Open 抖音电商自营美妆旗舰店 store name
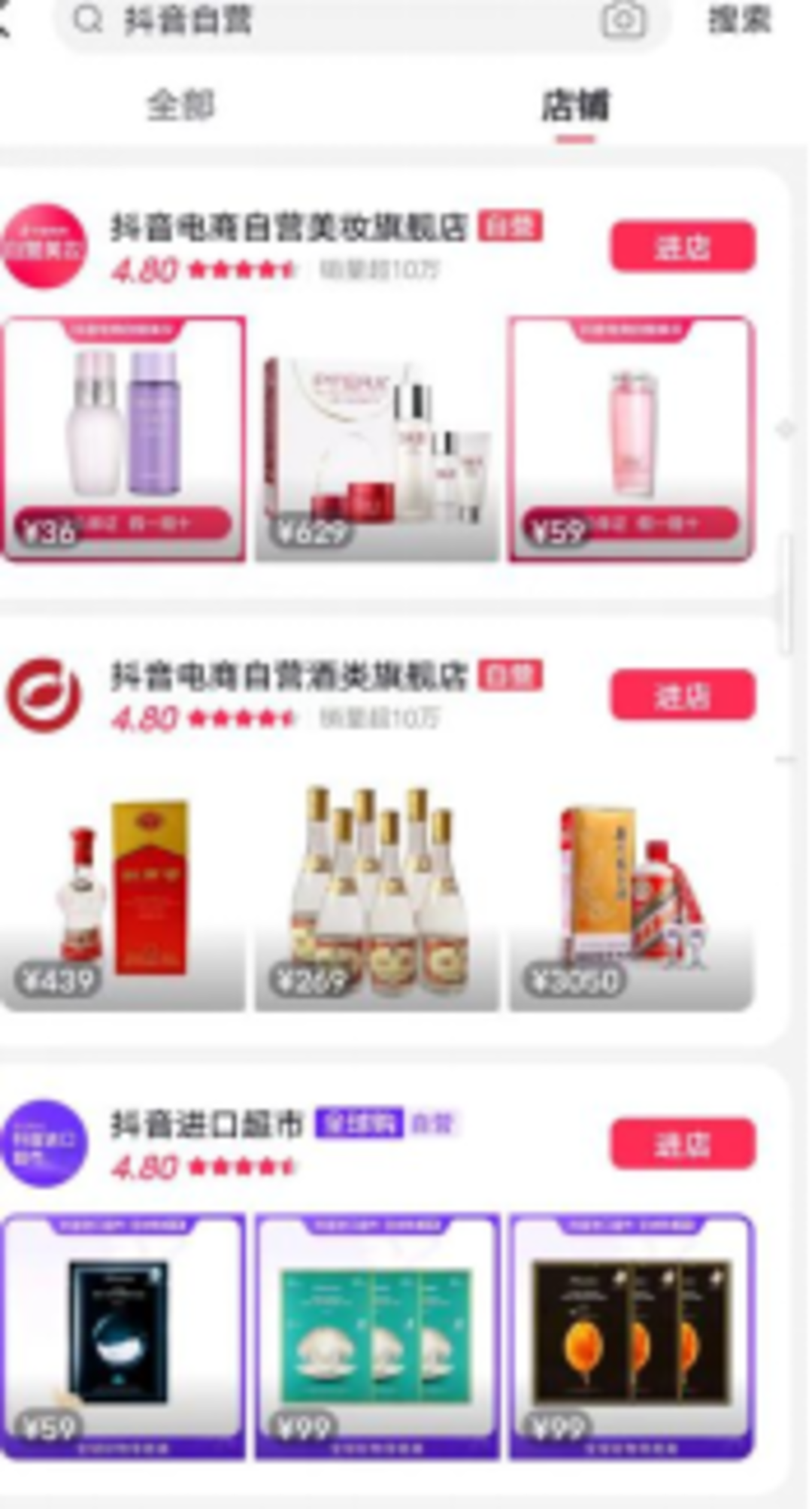 click(289, 227)
